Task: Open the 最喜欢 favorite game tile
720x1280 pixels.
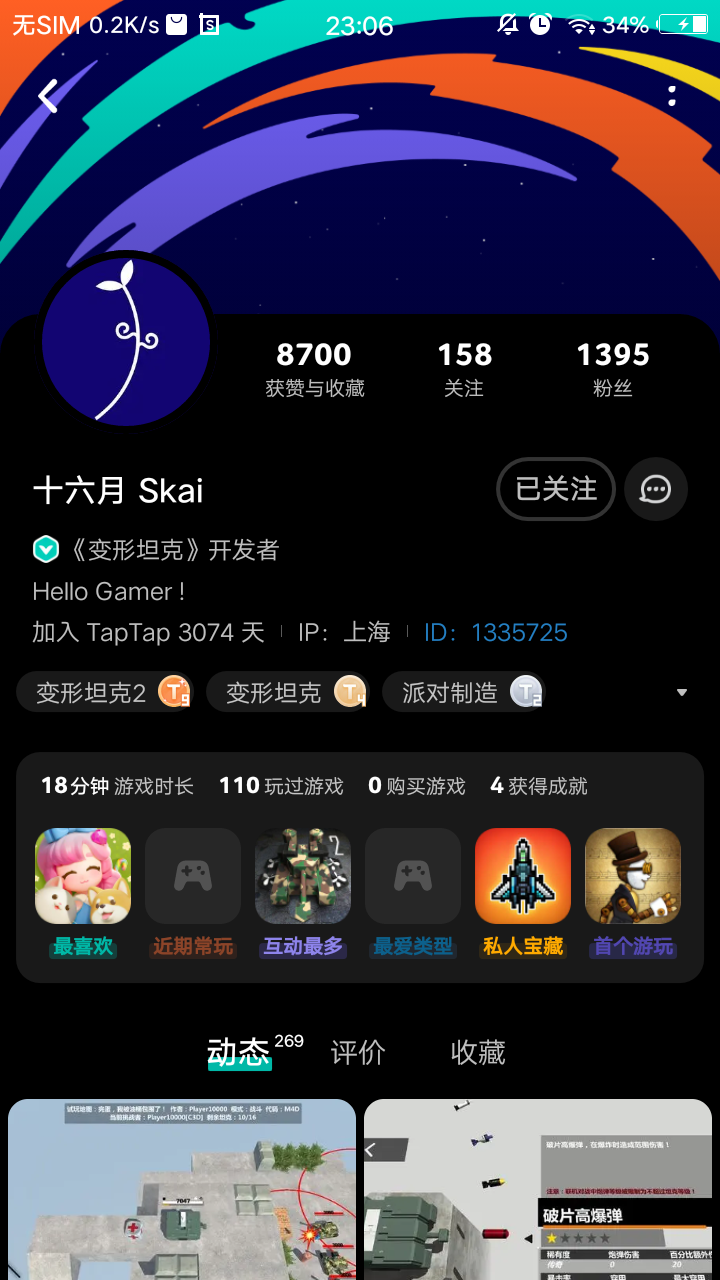Action: point(83,877)
